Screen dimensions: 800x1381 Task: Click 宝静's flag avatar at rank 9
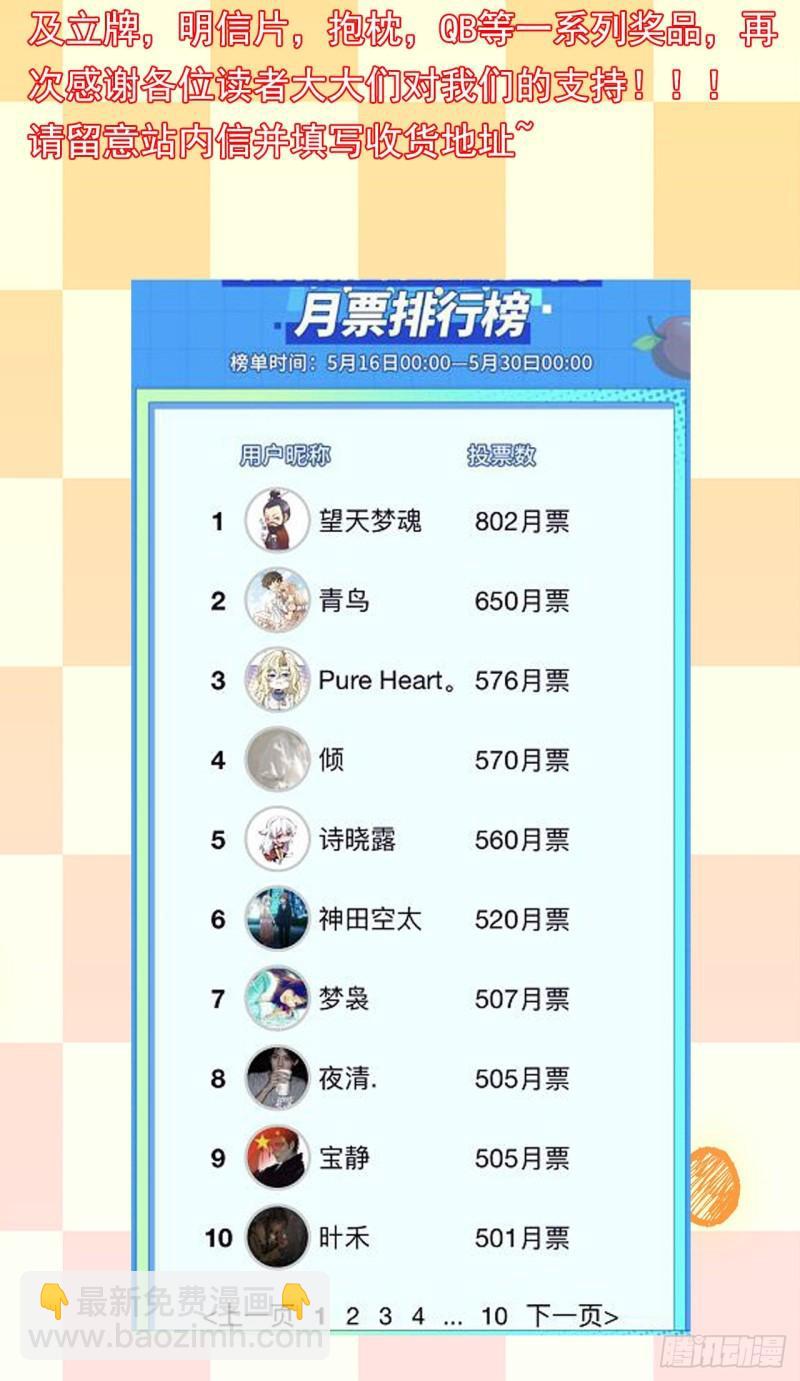tap(278, 1158)
